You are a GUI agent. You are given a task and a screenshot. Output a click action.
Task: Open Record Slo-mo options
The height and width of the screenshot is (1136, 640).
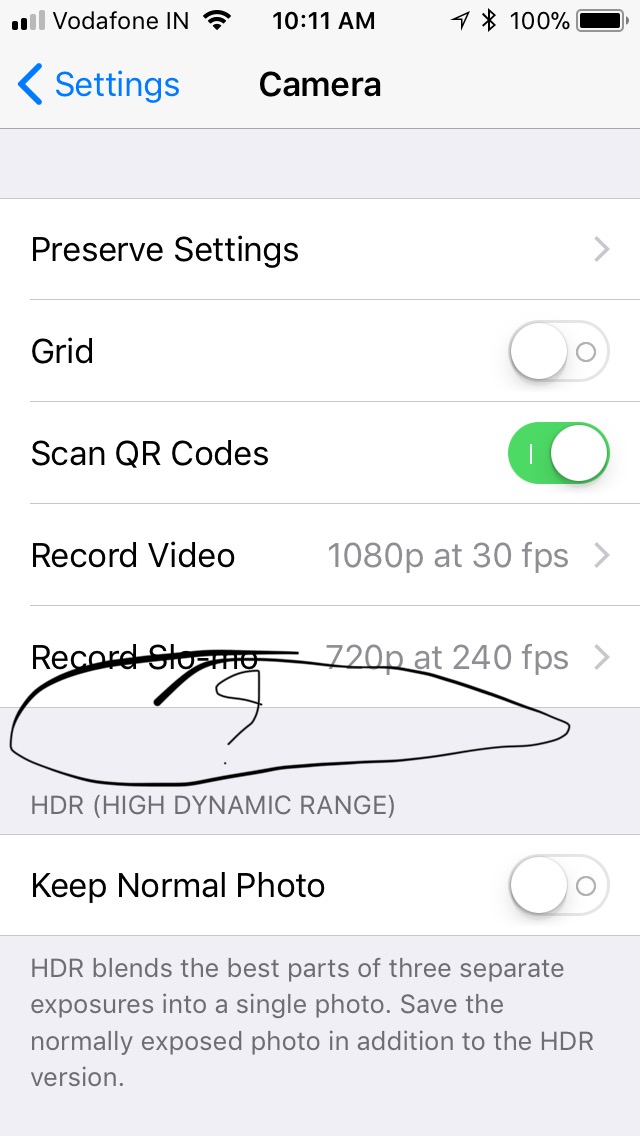(x=320, y=657)
